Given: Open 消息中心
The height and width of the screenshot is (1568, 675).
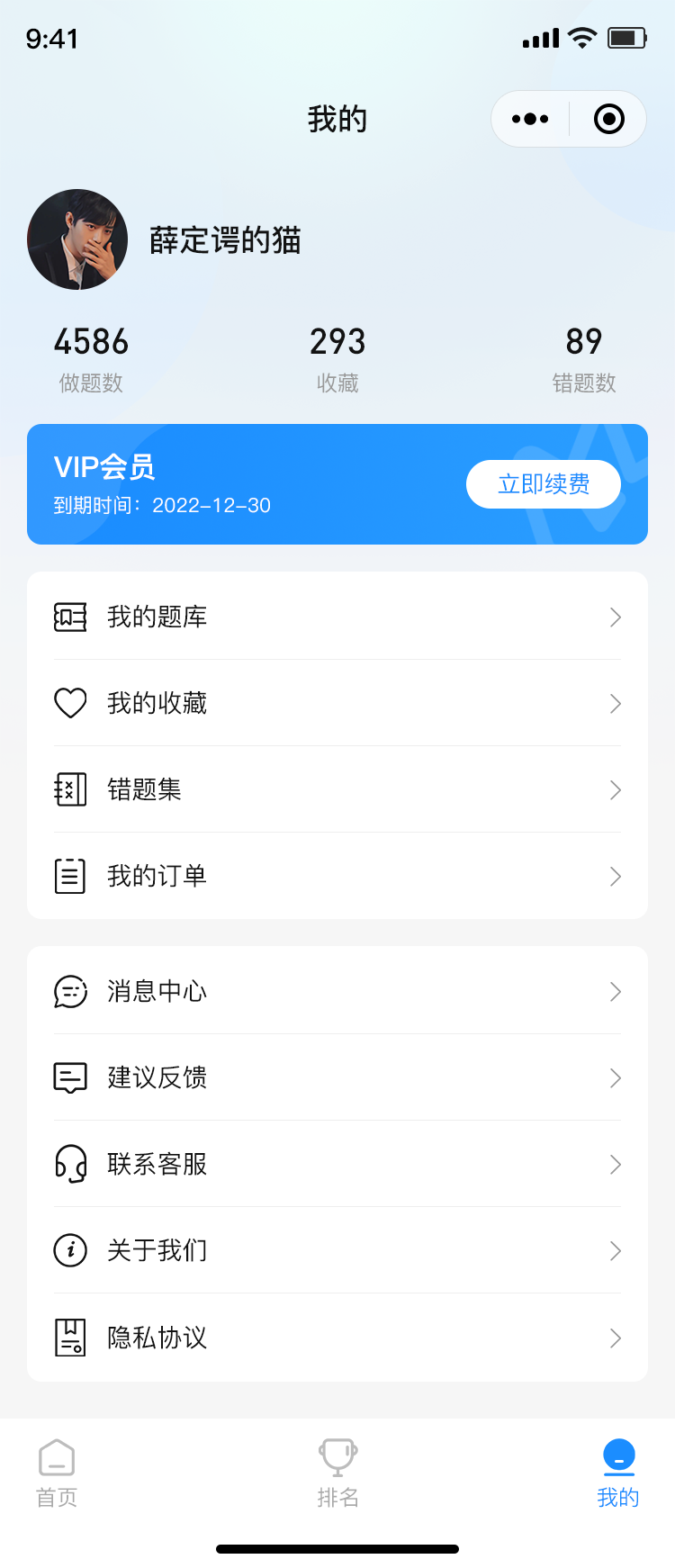Looking at the screenshot, I should pyautogui.click(x=337, y=991).
